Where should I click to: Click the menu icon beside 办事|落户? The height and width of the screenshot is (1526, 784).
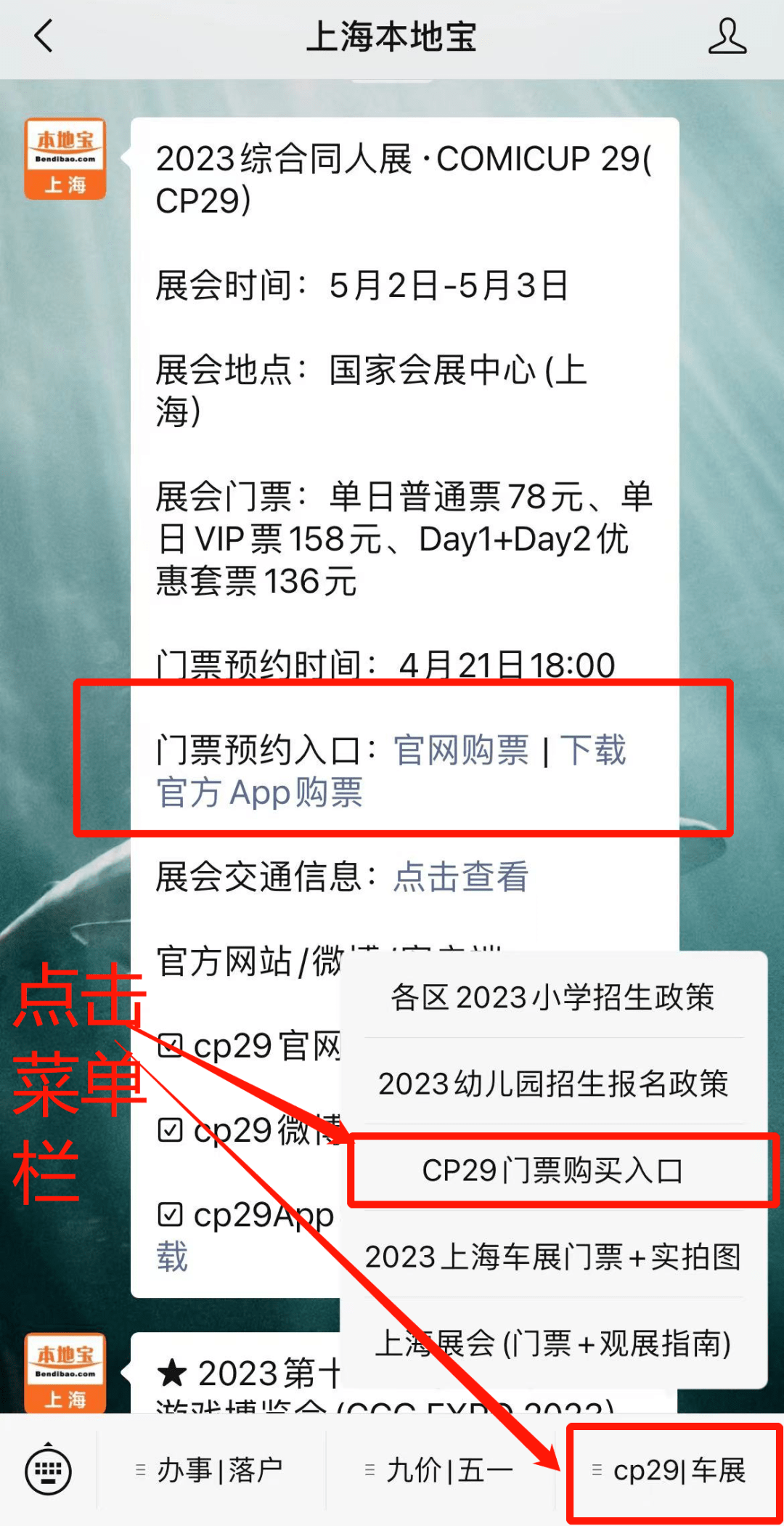(139, 1469)
